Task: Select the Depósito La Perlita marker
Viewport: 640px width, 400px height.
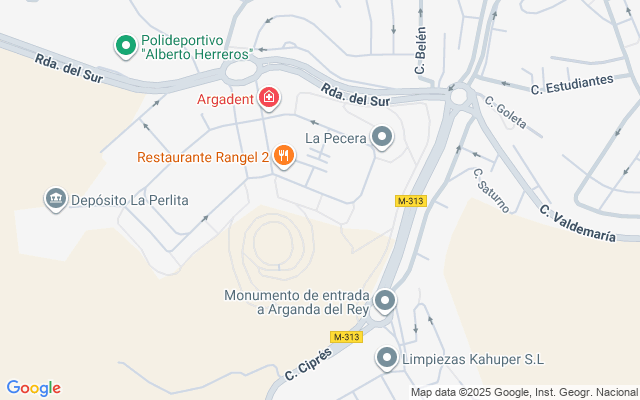Action: point(56,199)
